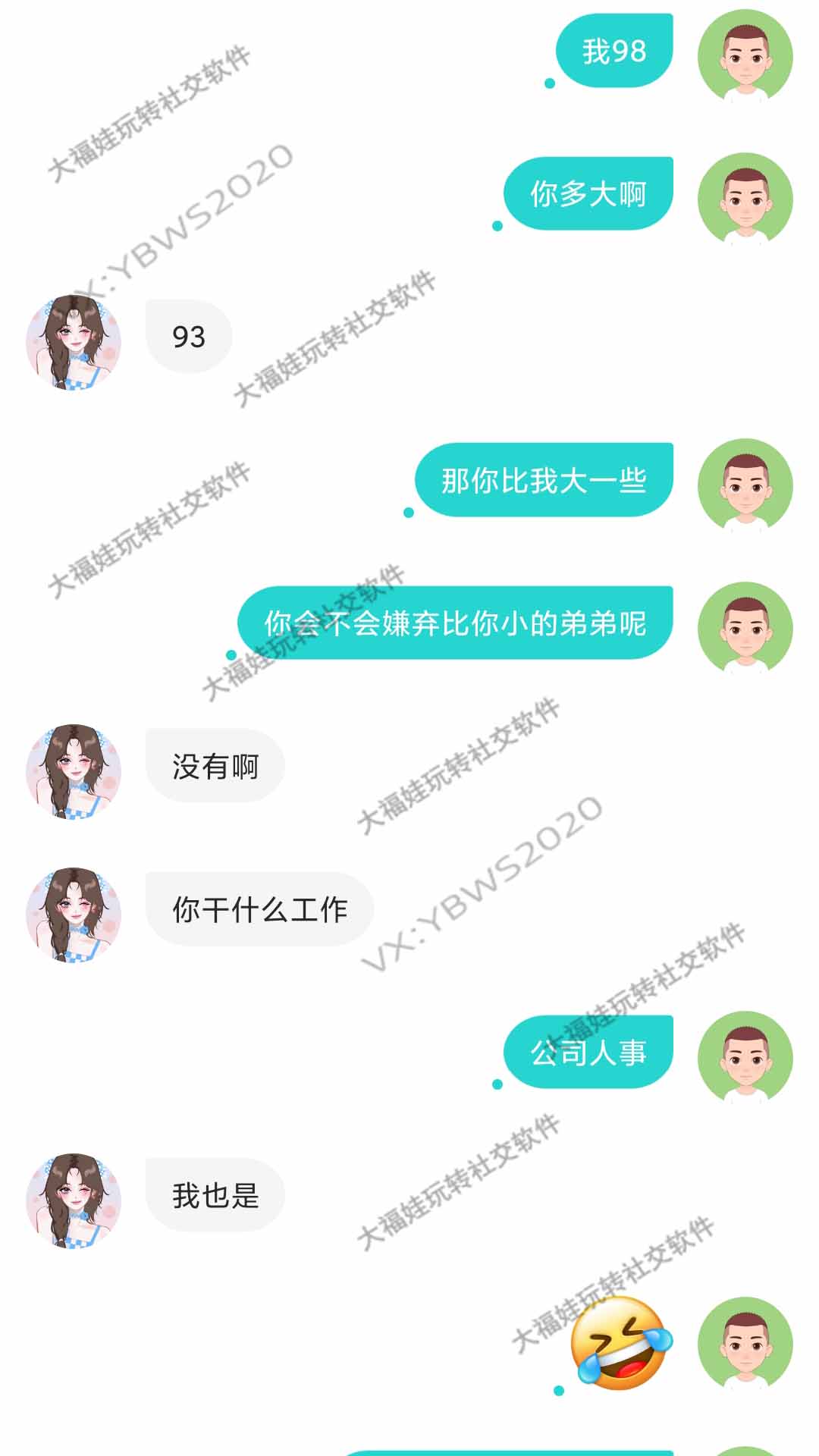Tap the boy's avatar next to 我98
The width and height of the screenshot is (819, 1456).
pos(745,57)
